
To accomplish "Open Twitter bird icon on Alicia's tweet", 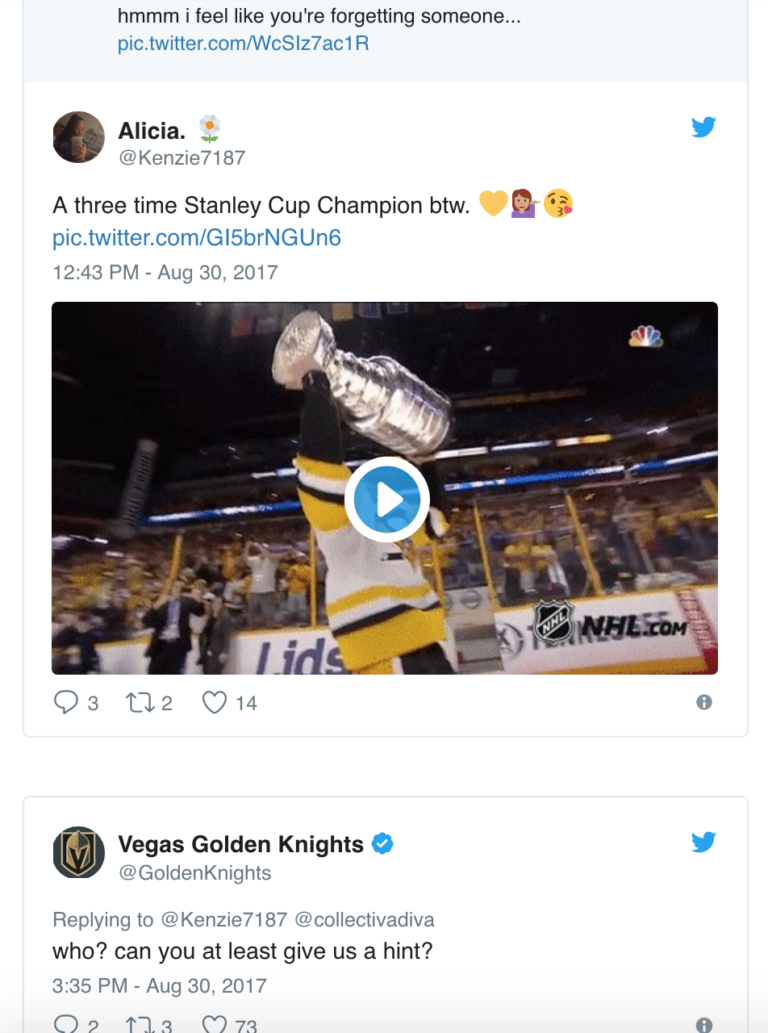I will click(x=704, y=127).
